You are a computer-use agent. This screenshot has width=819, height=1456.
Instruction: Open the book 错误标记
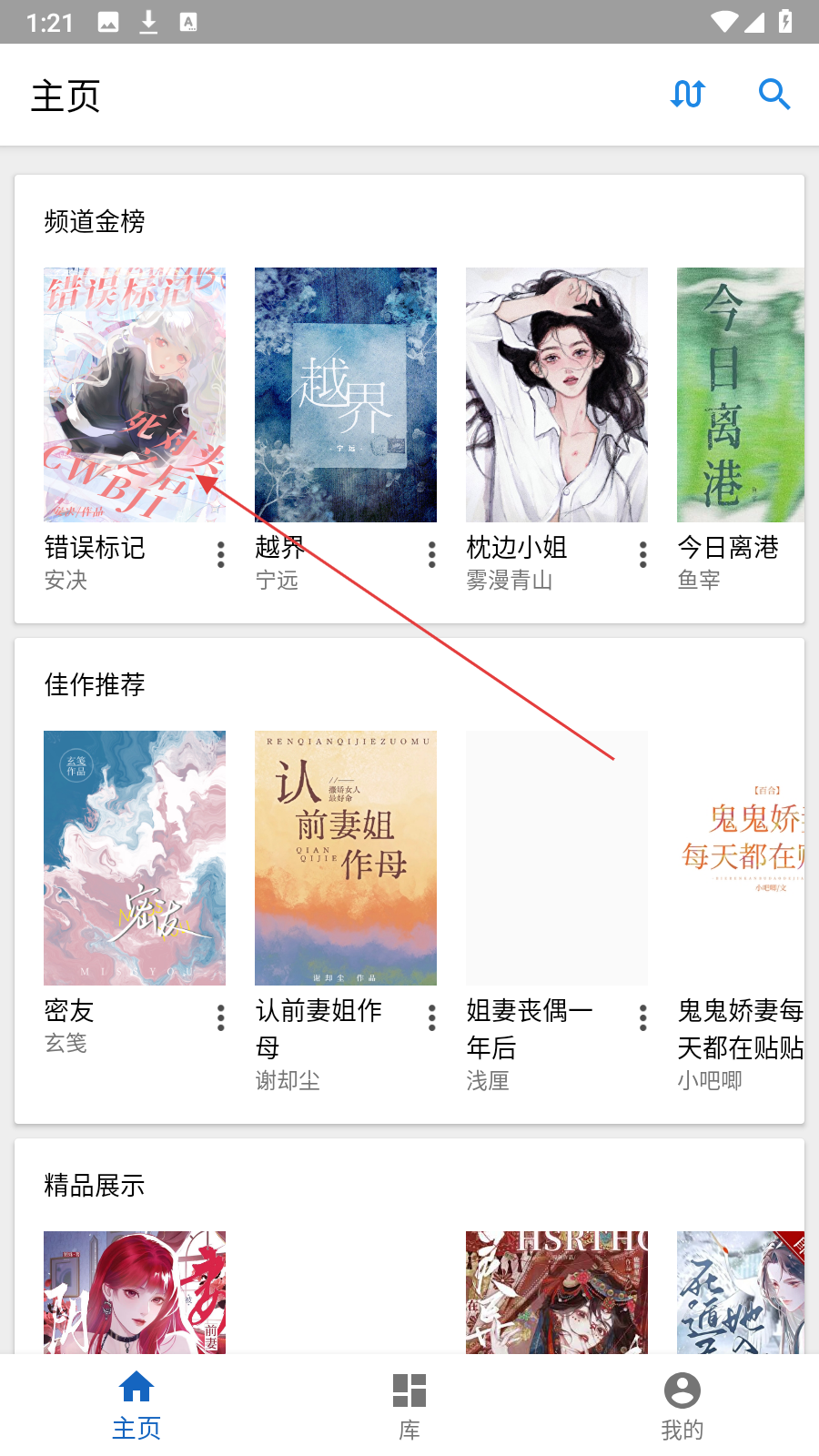click(x=135, y=395)
